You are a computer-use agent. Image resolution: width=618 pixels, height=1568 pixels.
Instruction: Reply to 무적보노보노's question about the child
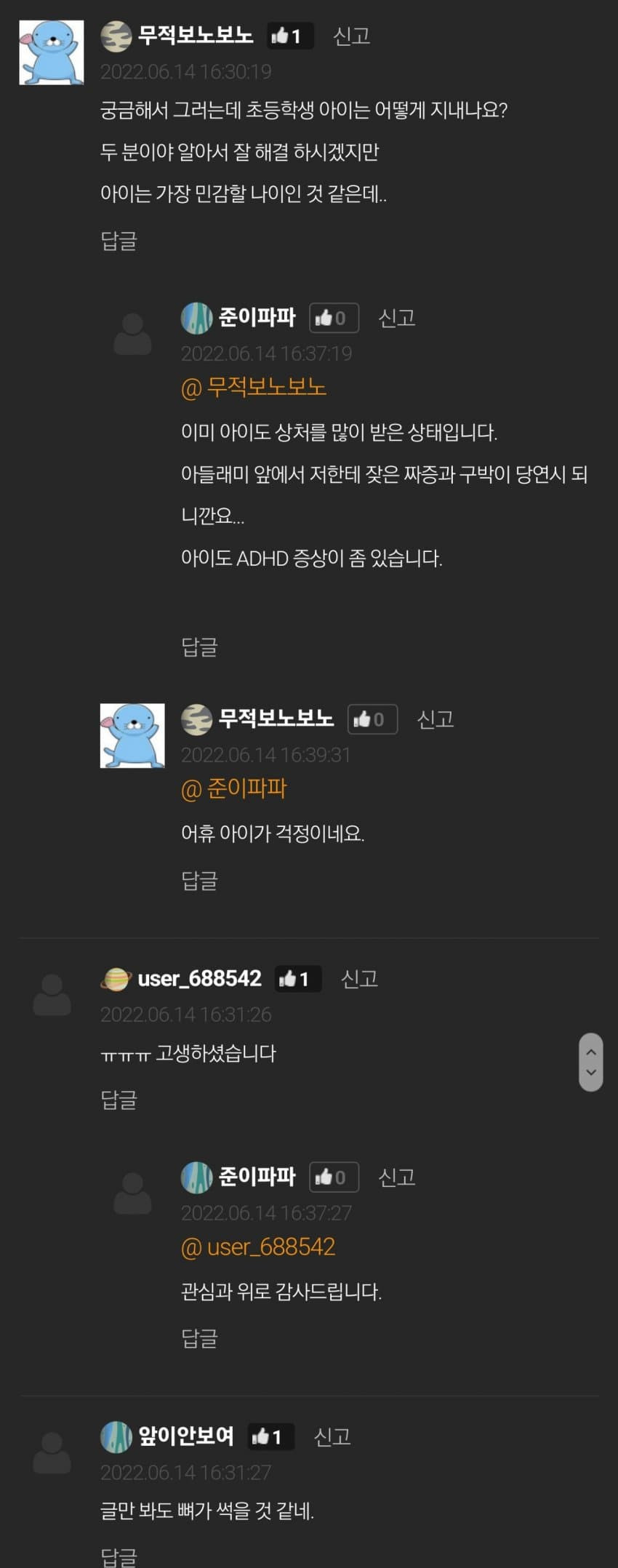point(119,240)
